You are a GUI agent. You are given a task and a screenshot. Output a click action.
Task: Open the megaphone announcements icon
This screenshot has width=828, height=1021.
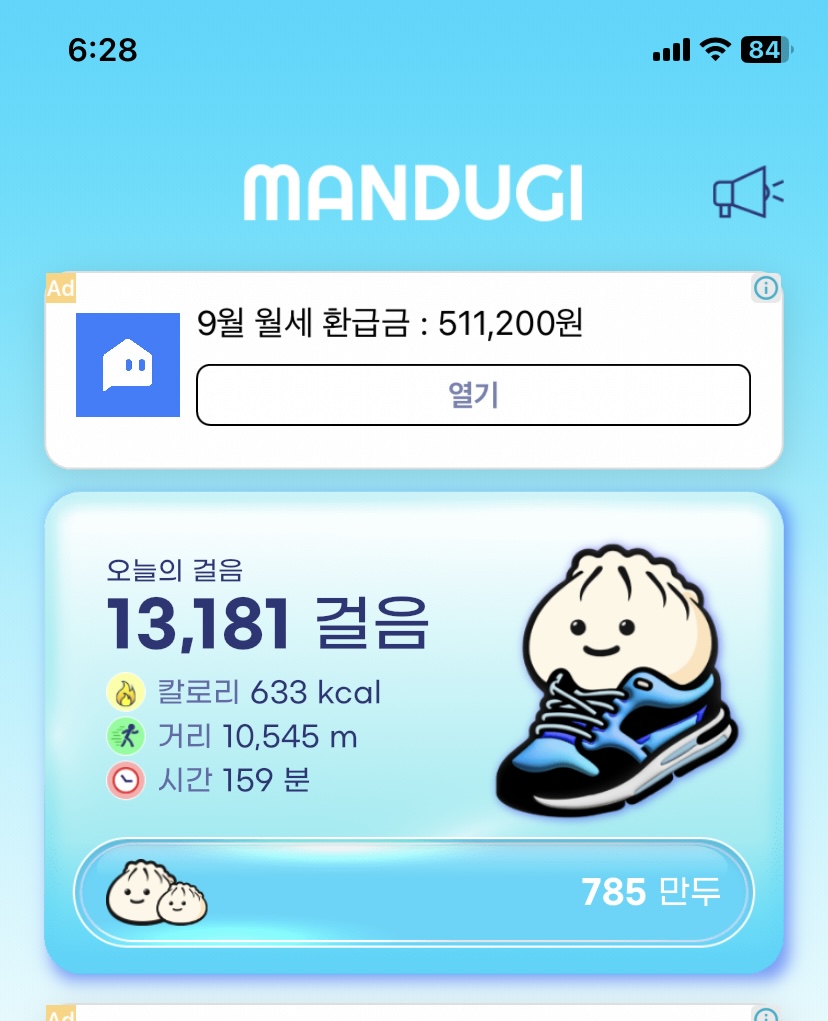tap(747, 192)
